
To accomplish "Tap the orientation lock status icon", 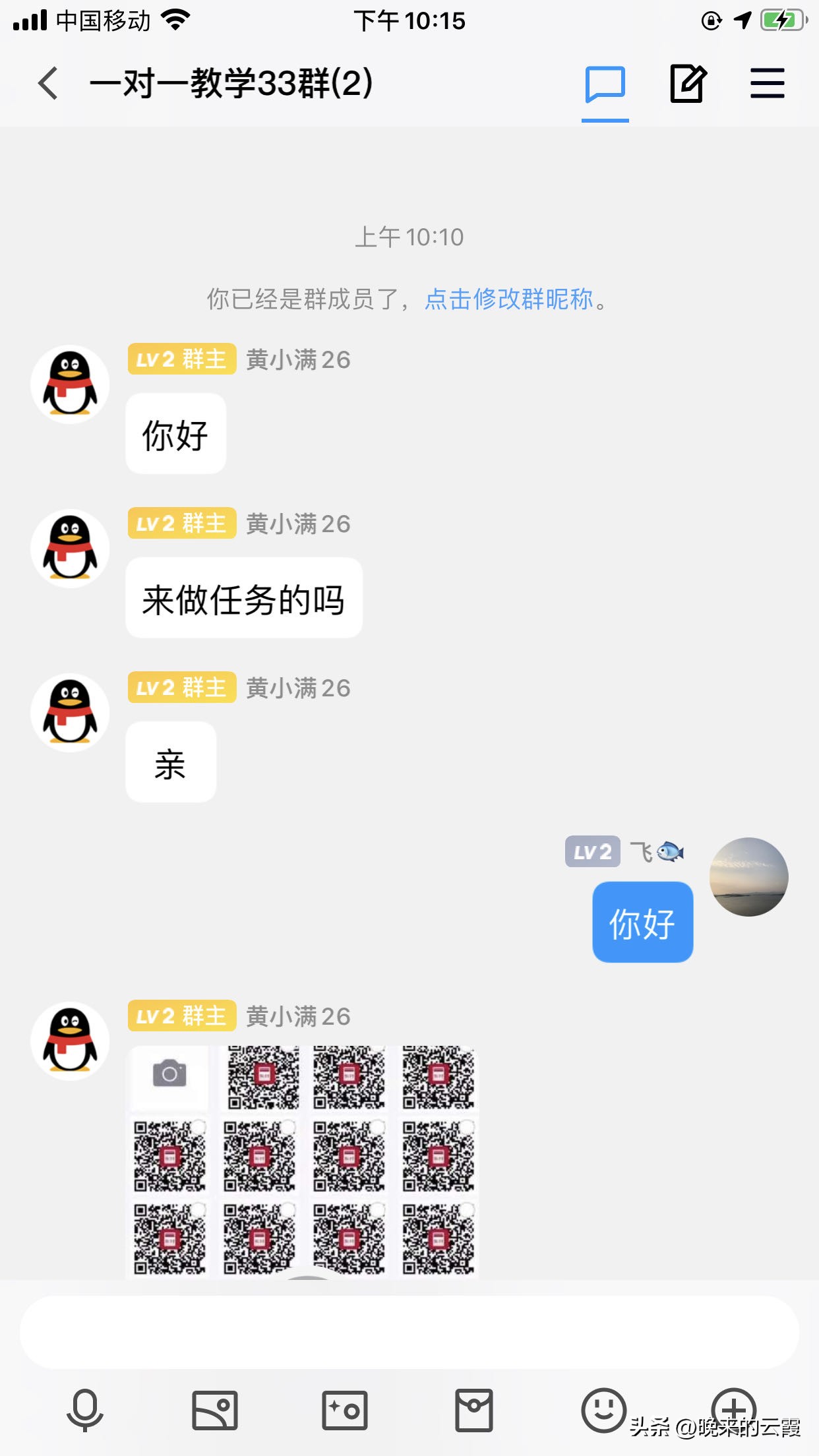I will [x=710, y=21].
